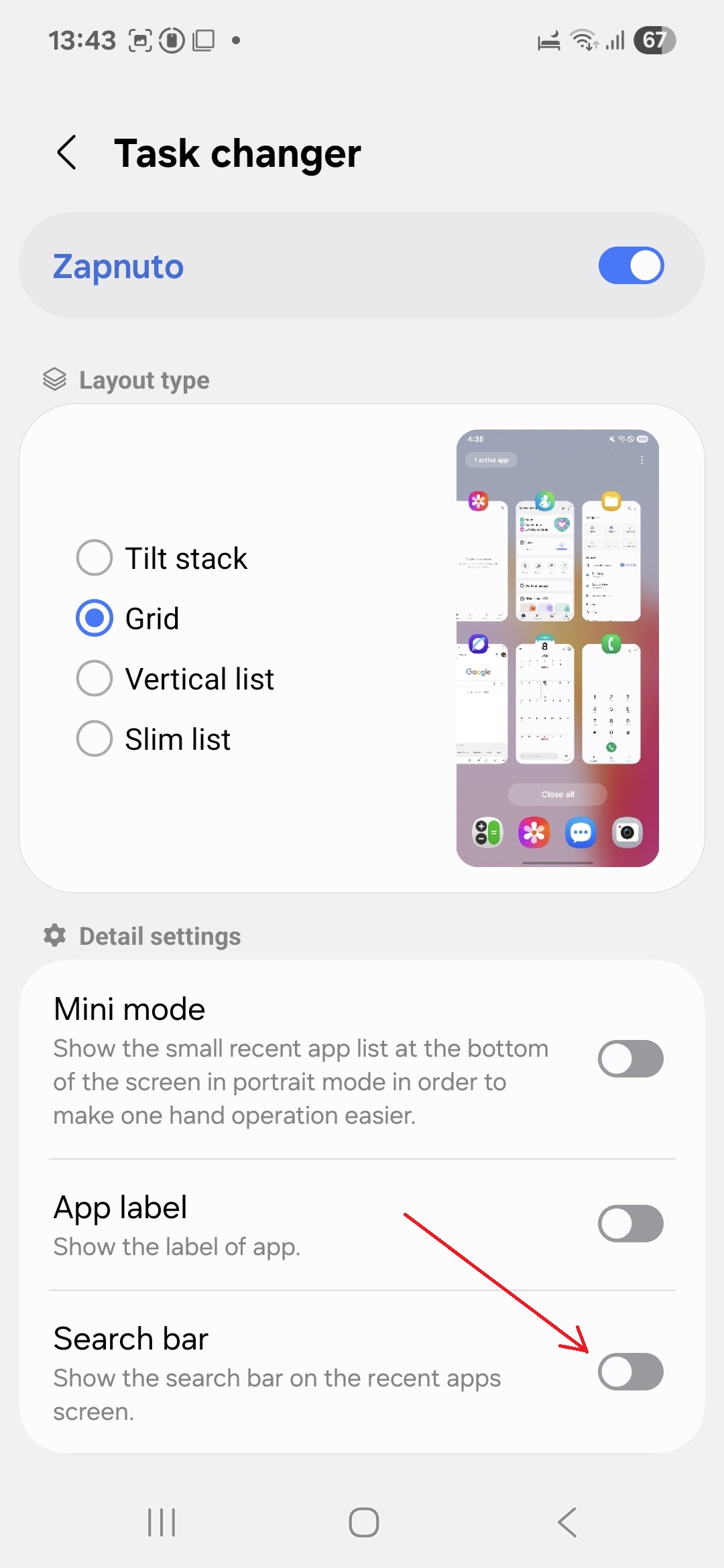Go back from Task changer
The image size is (724, 1568).
pyautogui.click(x=67, y=153)
